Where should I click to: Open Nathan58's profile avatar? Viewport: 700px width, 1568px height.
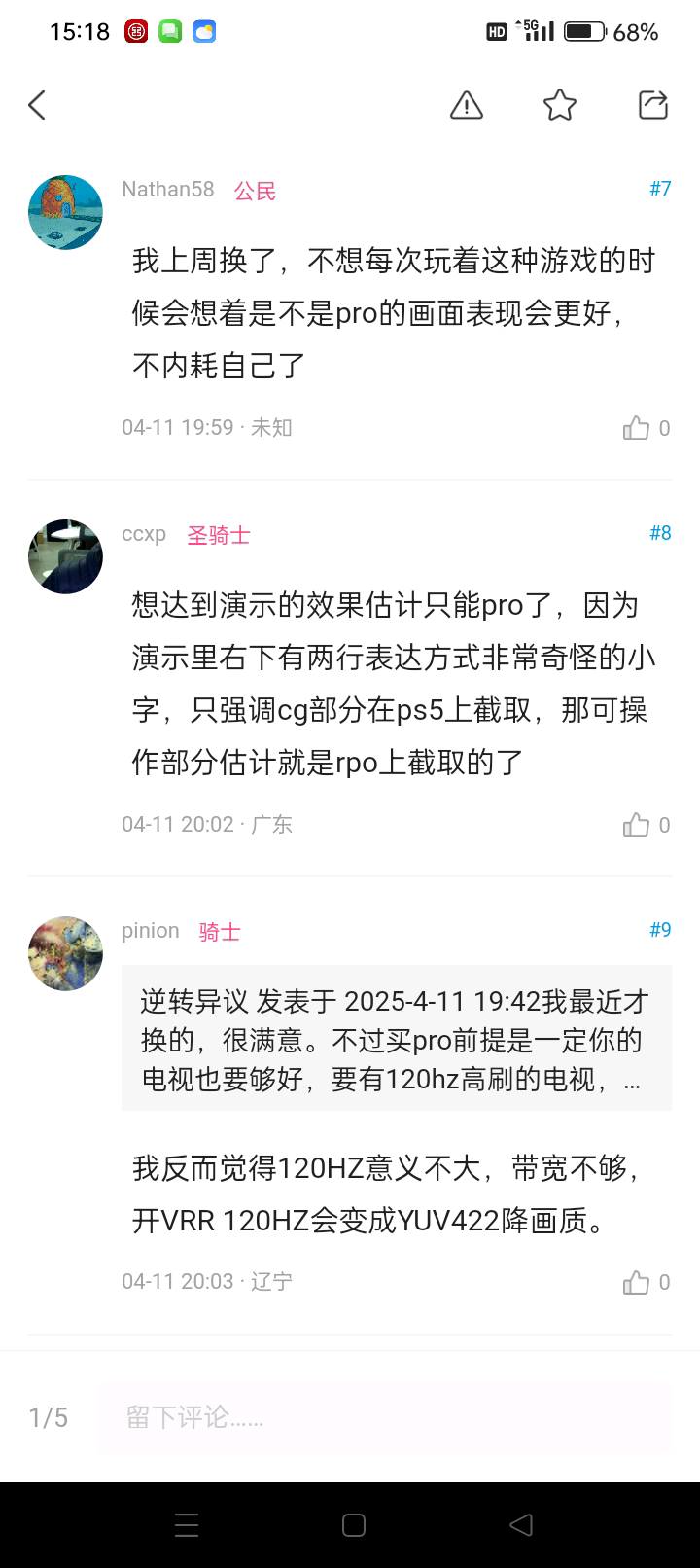click(x=65, y=212)
